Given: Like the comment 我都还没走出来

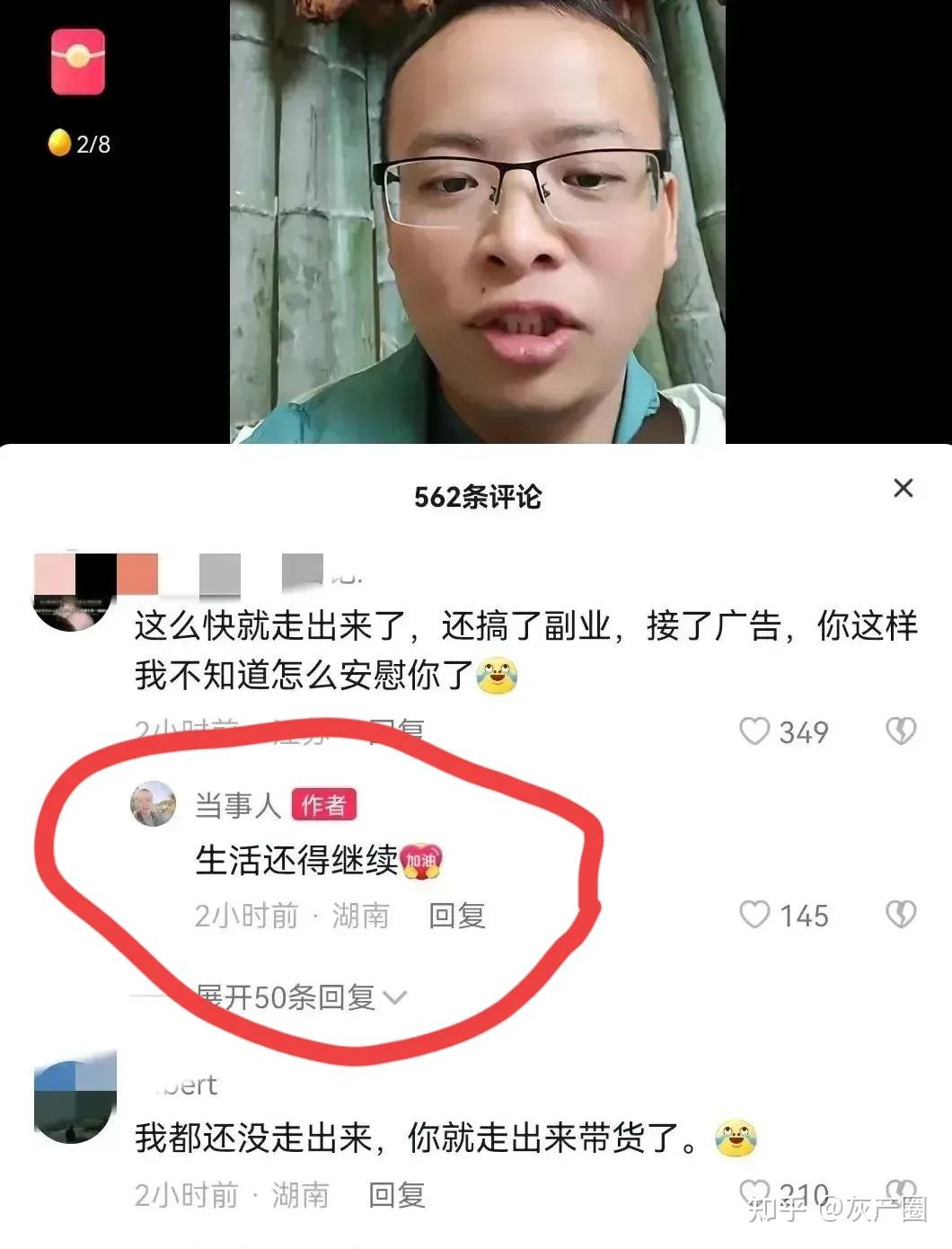Looking at the screenshot, I should click(754, 1192).
